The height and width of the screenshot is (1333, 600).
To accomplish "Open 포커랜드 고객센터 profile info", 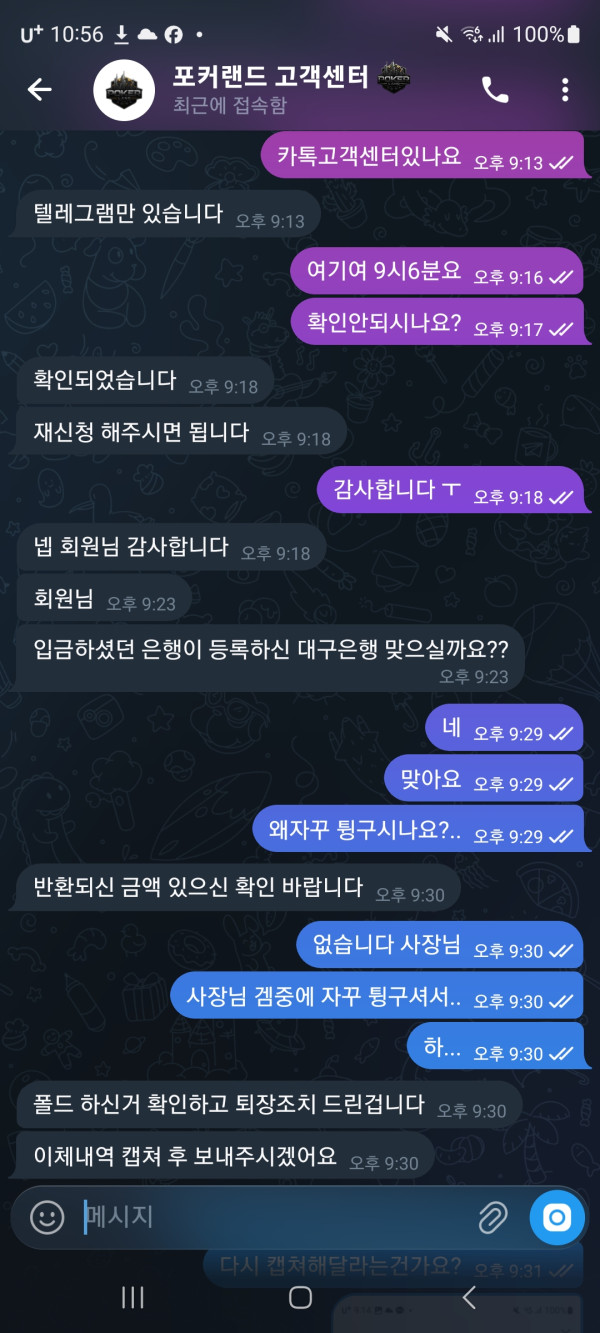I will [270, 88].
